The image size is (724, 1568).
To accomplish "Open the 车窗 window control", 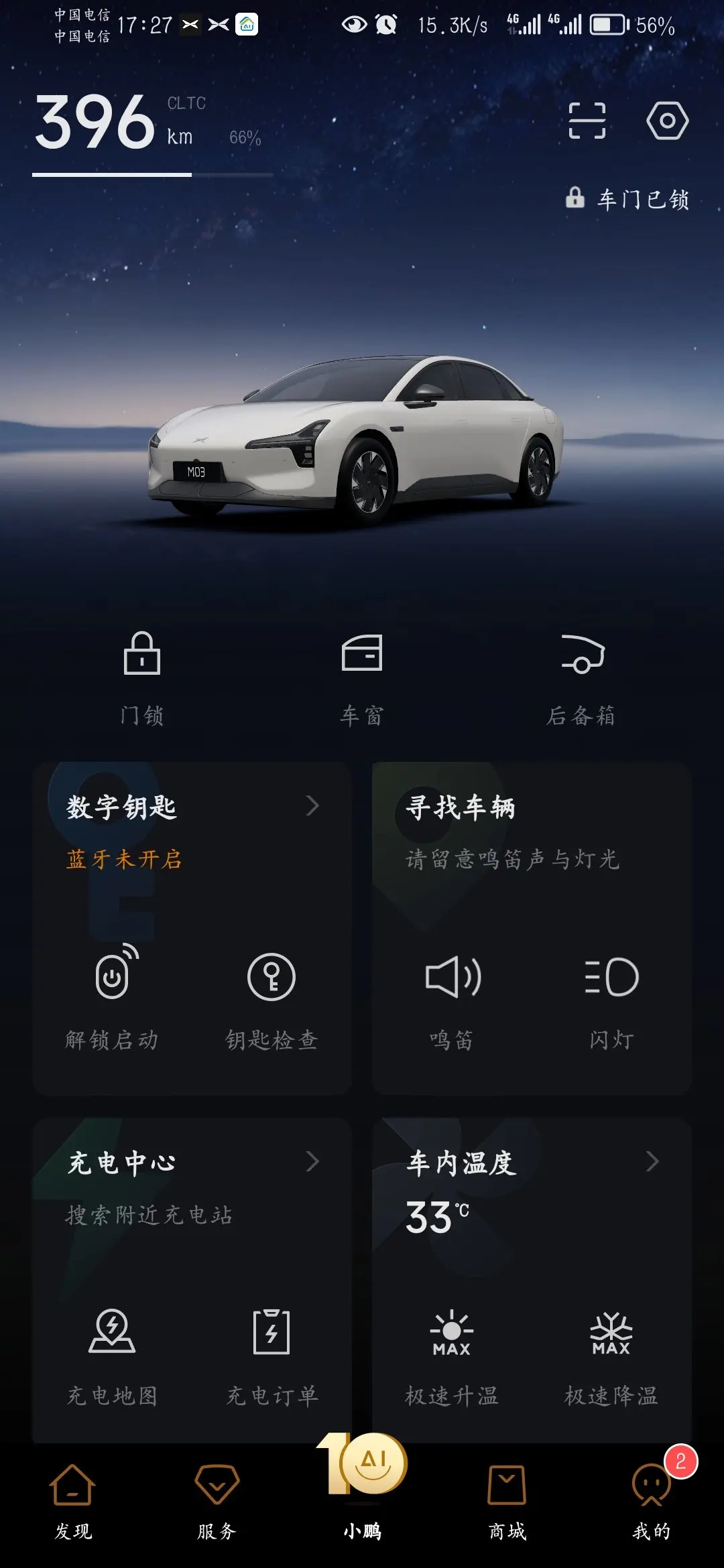I will pyautogui.click(x=362, y=677).
